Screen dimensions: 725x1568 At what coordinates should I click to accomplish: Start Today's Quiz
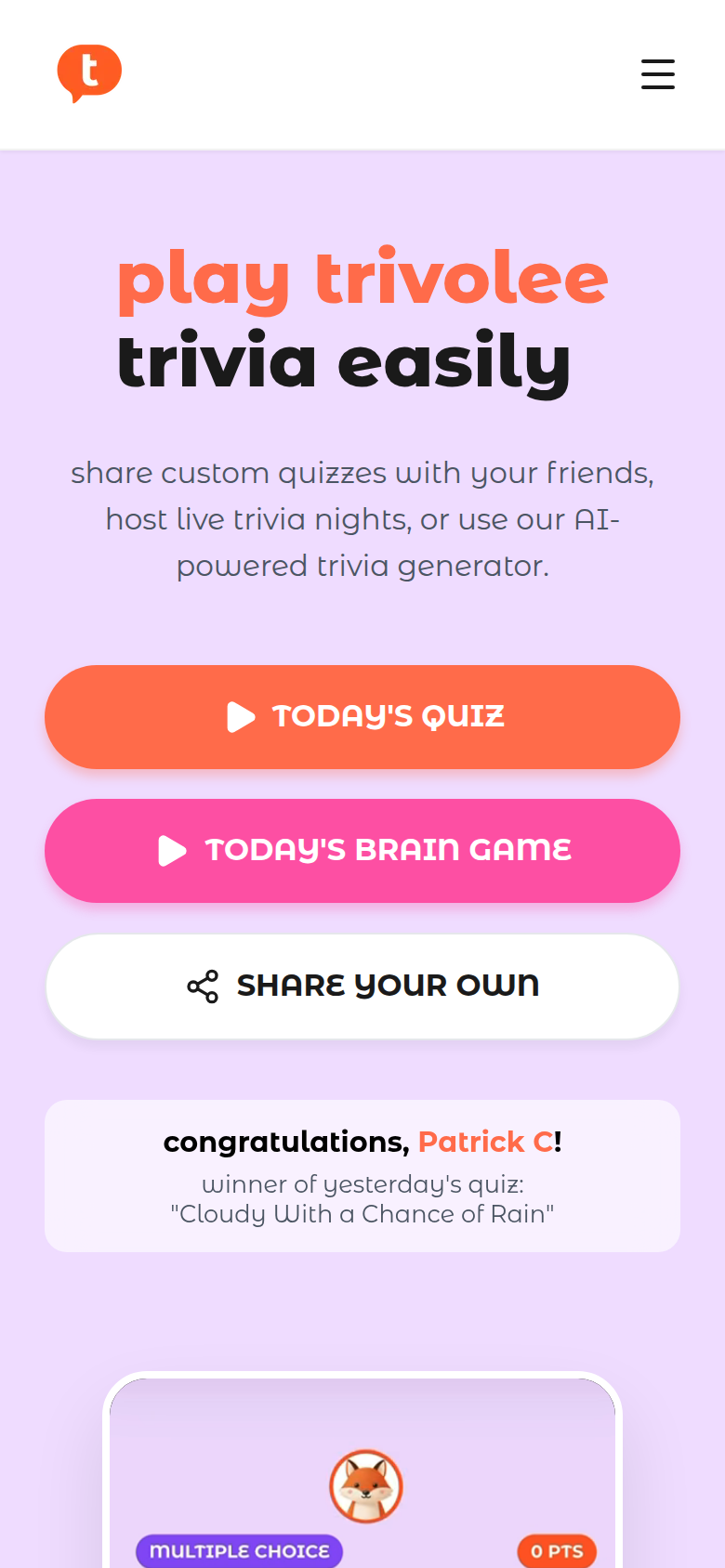pyautogui.click(x=362, y=717)
